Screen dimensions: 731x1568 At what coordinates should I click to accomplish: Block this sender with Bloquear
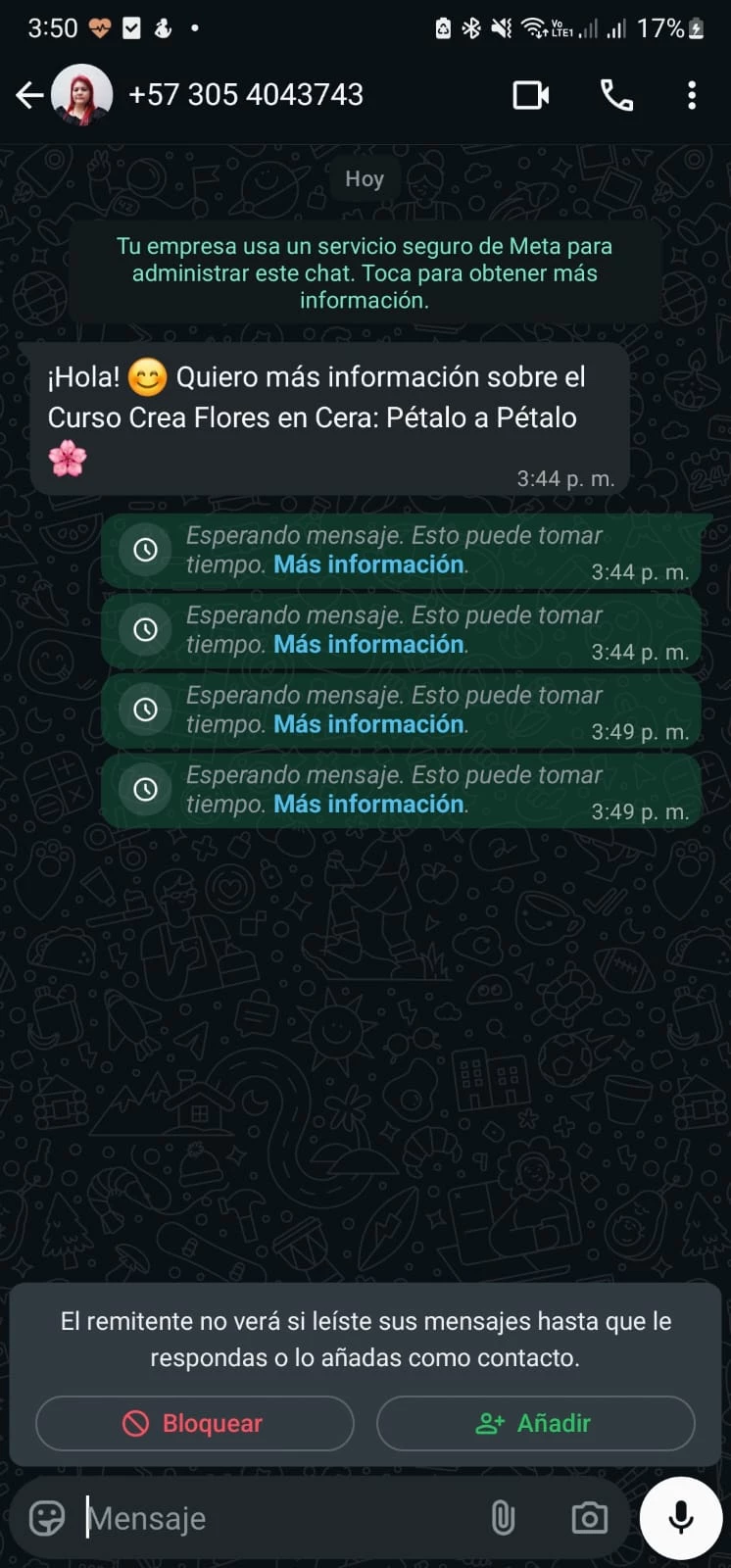point(194,1423)
